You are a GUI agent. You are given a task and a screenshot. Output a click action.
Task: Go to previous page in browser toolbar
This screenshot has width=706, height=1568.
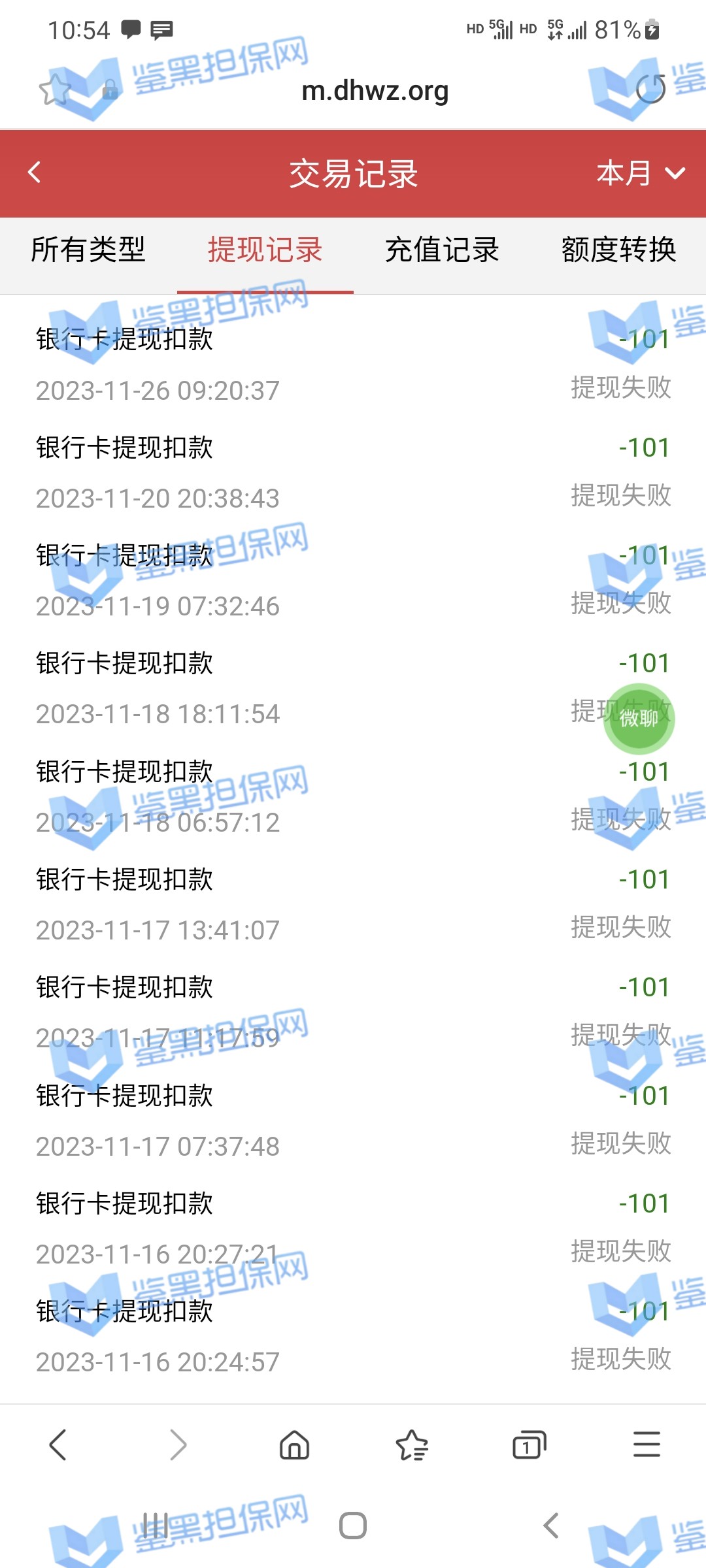59,1445
